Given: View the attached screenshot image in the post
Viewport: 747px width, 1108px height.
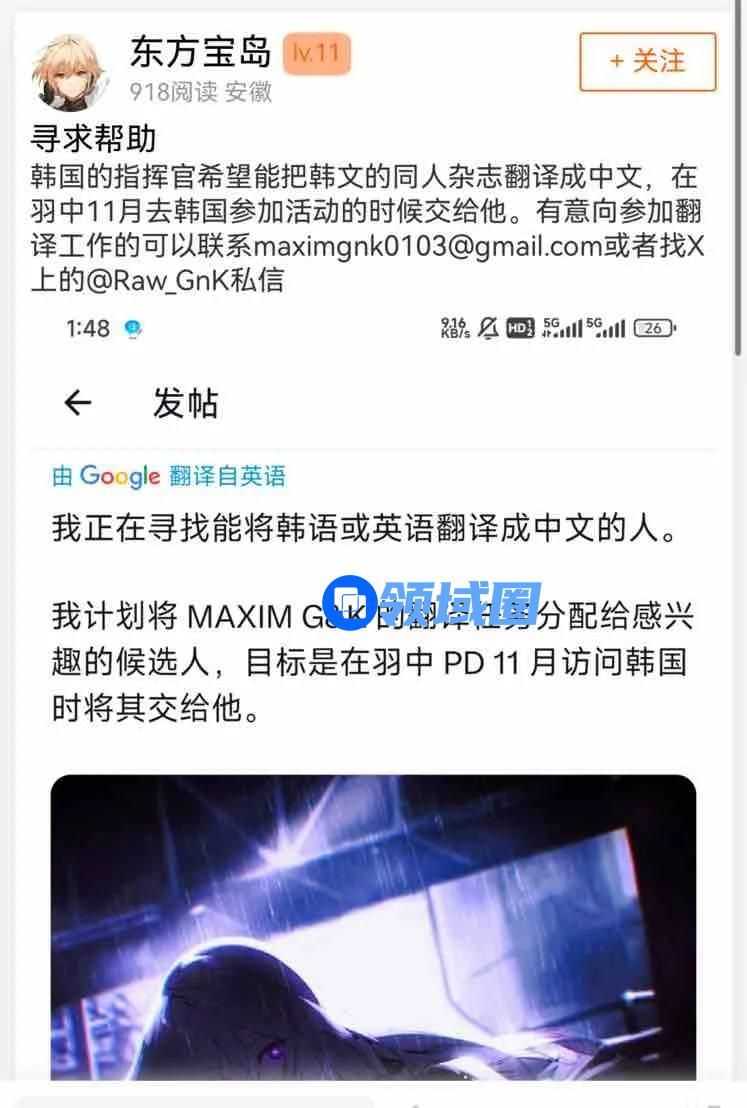Looking at the screenshot, I should [x=373, y=700].
